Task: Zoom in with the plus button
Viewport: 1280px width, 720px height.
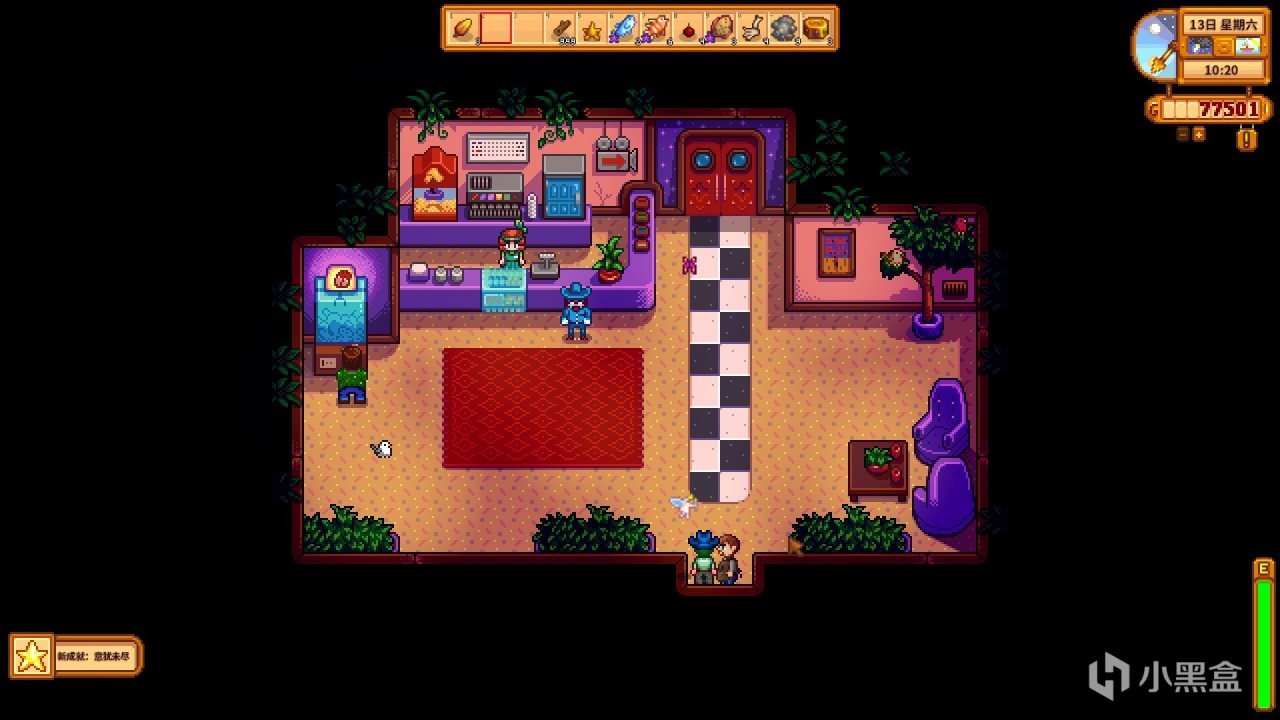Action: (1199, 134)
